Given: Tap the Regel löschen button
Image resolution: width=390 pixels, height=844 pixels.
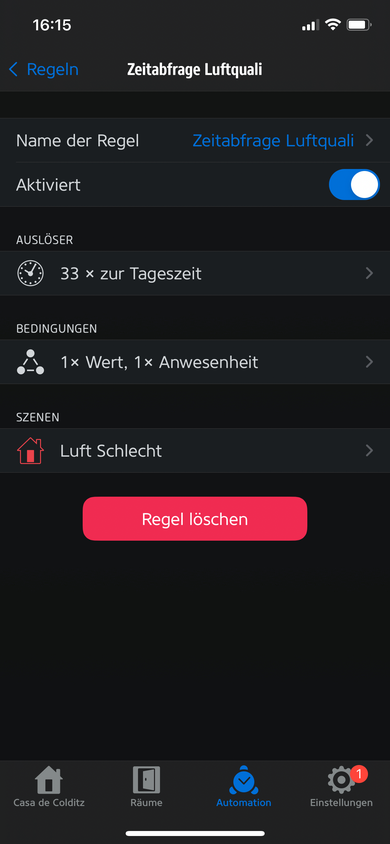Looking at the screenshot, I should click(x=195, y=519).
